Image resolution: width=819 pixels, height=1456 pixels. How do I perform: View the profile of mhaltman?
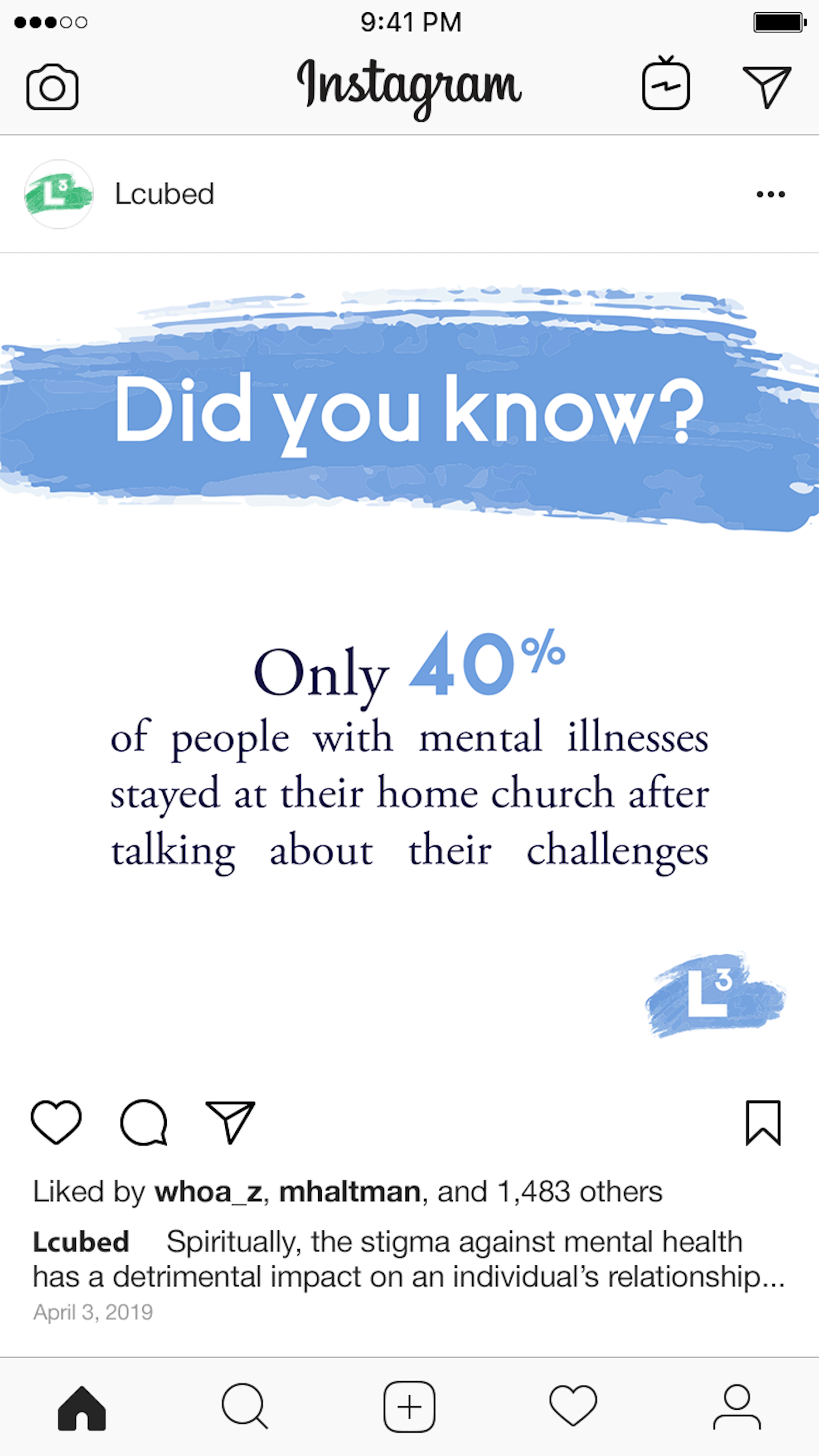click(x=349, y=1192)
